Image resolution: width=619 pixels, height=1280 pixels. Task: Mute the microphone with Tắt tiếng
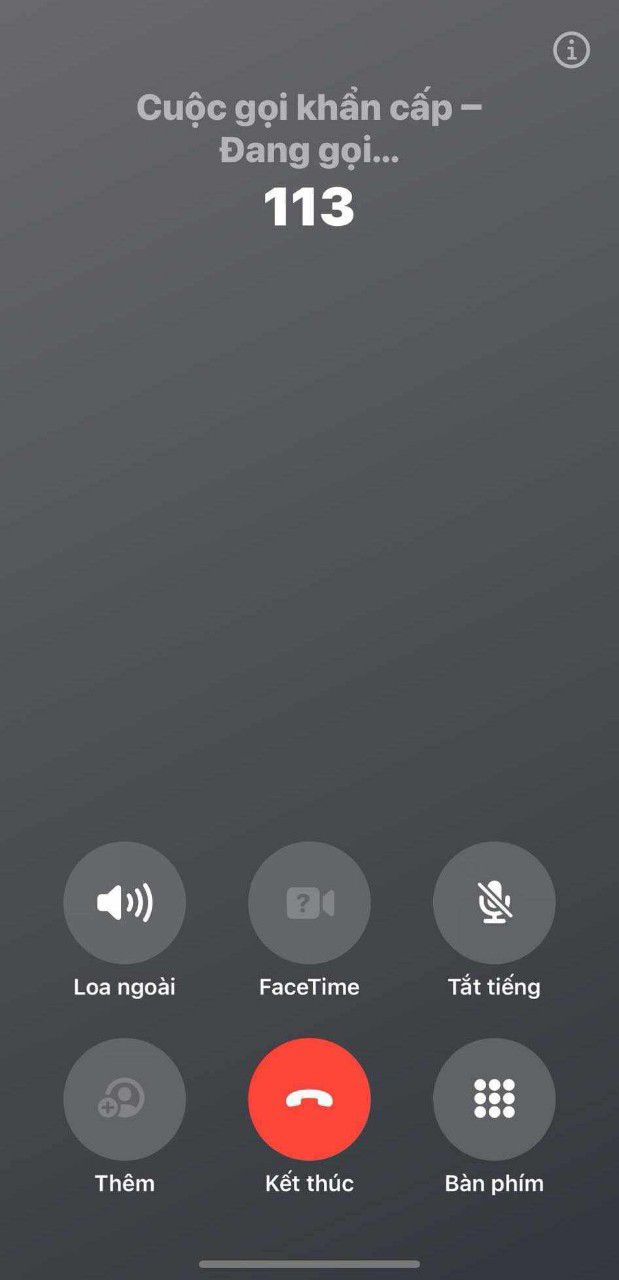click(x=493, y=903)
